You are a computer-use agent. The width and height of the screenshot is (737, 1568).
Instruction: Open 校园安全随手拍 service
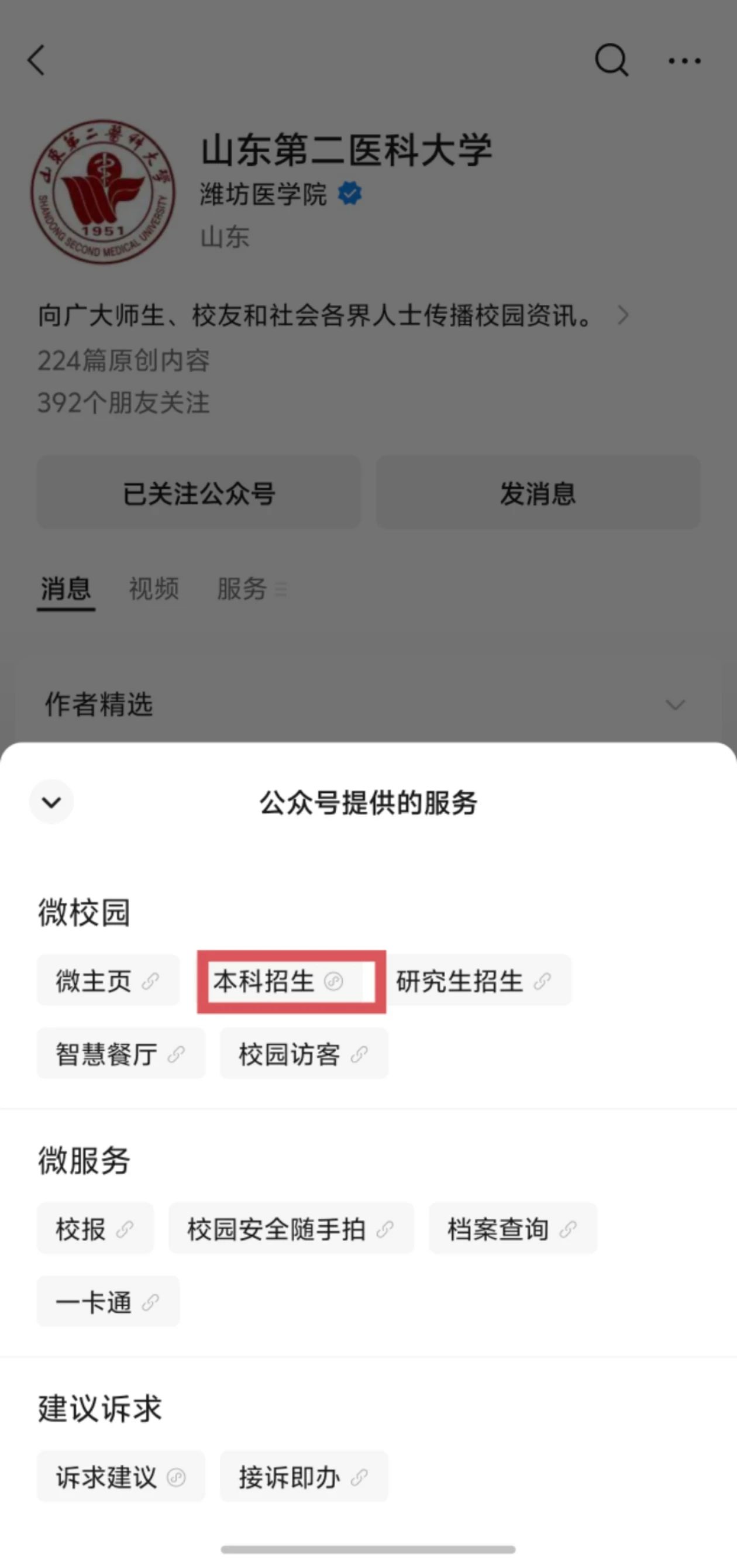[290, 1228]
